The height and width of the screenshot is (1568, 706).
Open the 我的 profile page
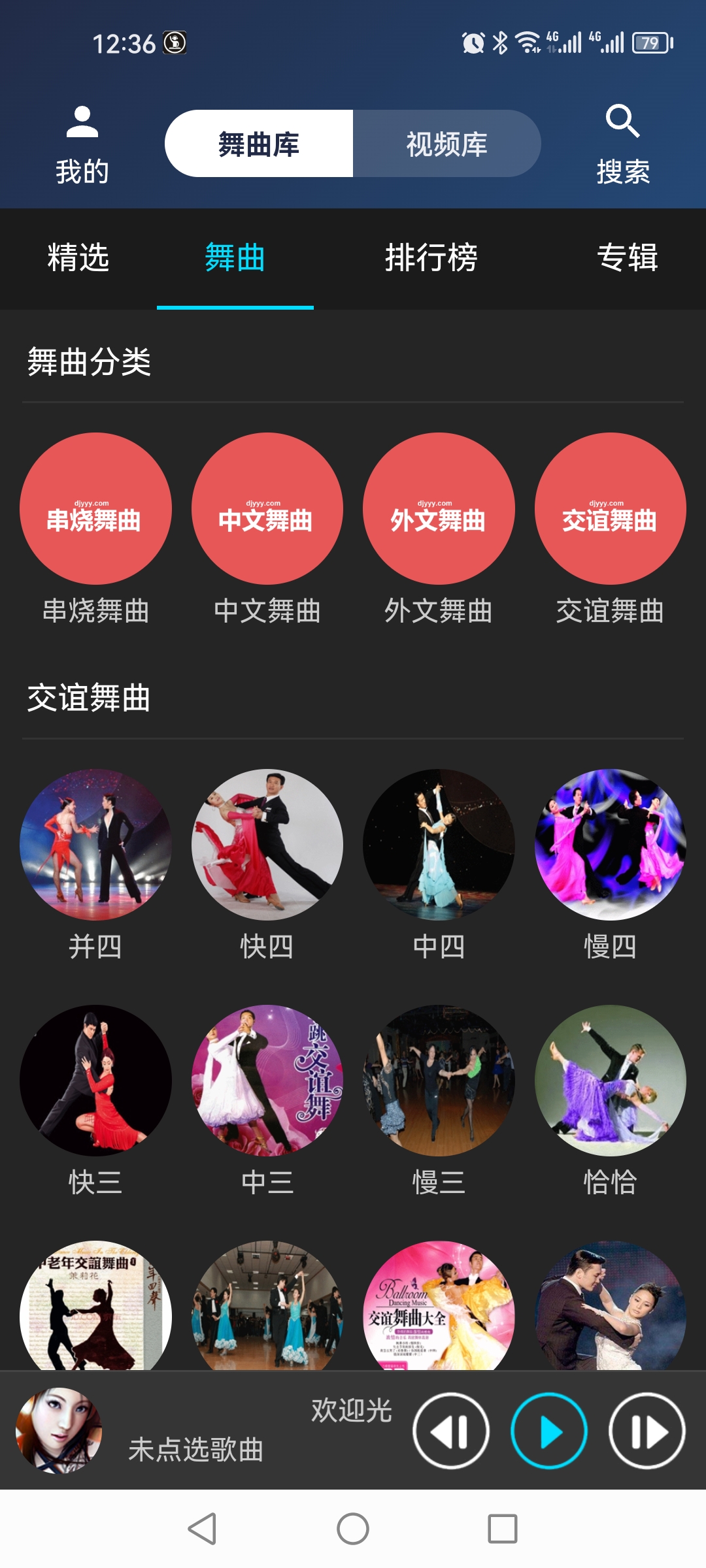tap(82, 145)
